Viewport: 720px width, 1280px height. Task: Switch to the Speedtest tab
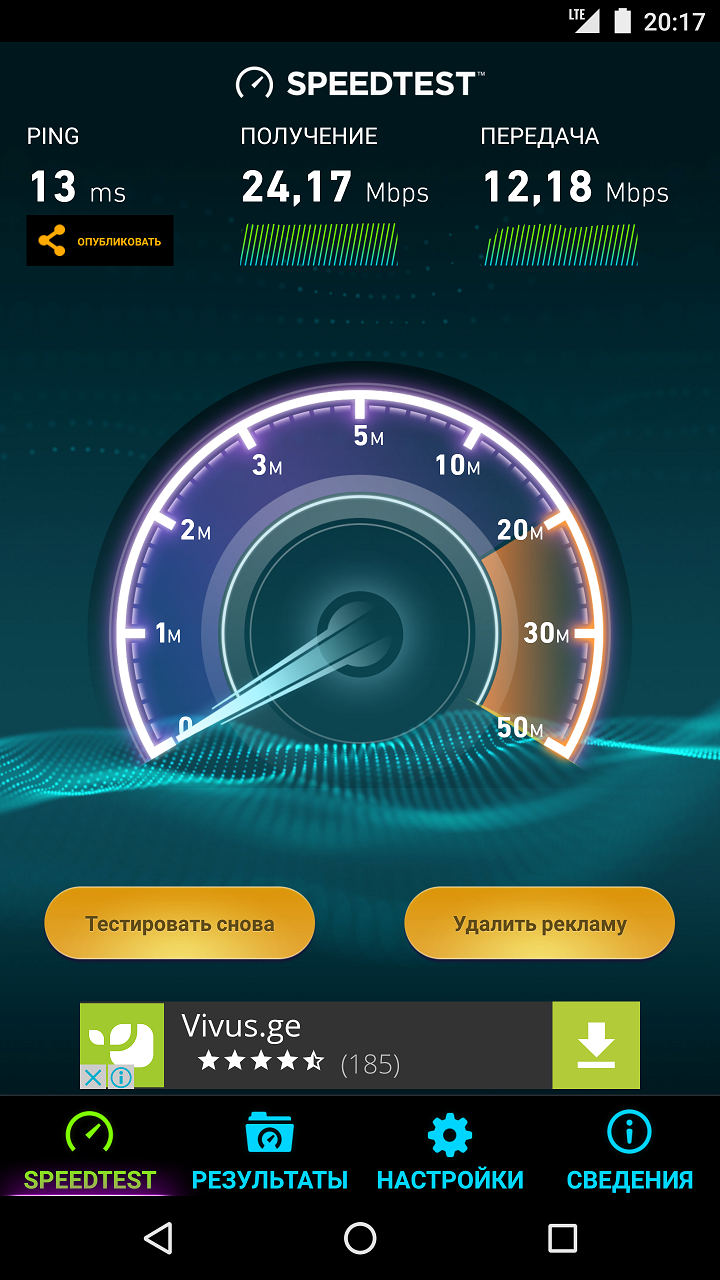(90, 1150)
